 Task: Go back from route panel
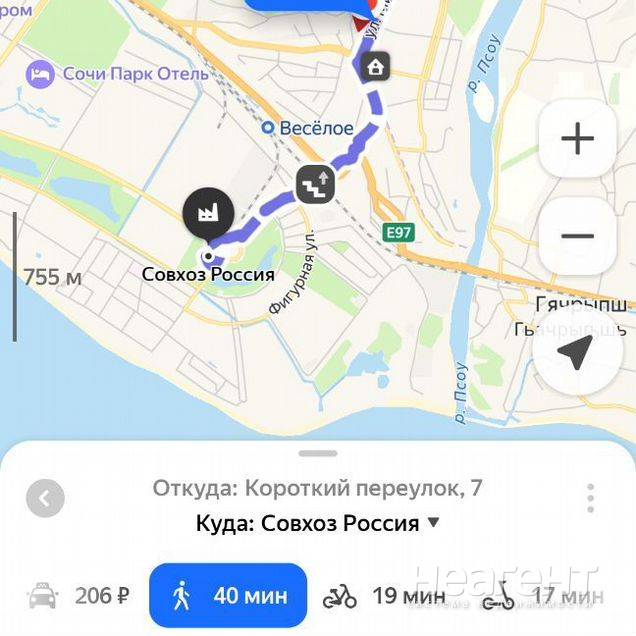45,498
